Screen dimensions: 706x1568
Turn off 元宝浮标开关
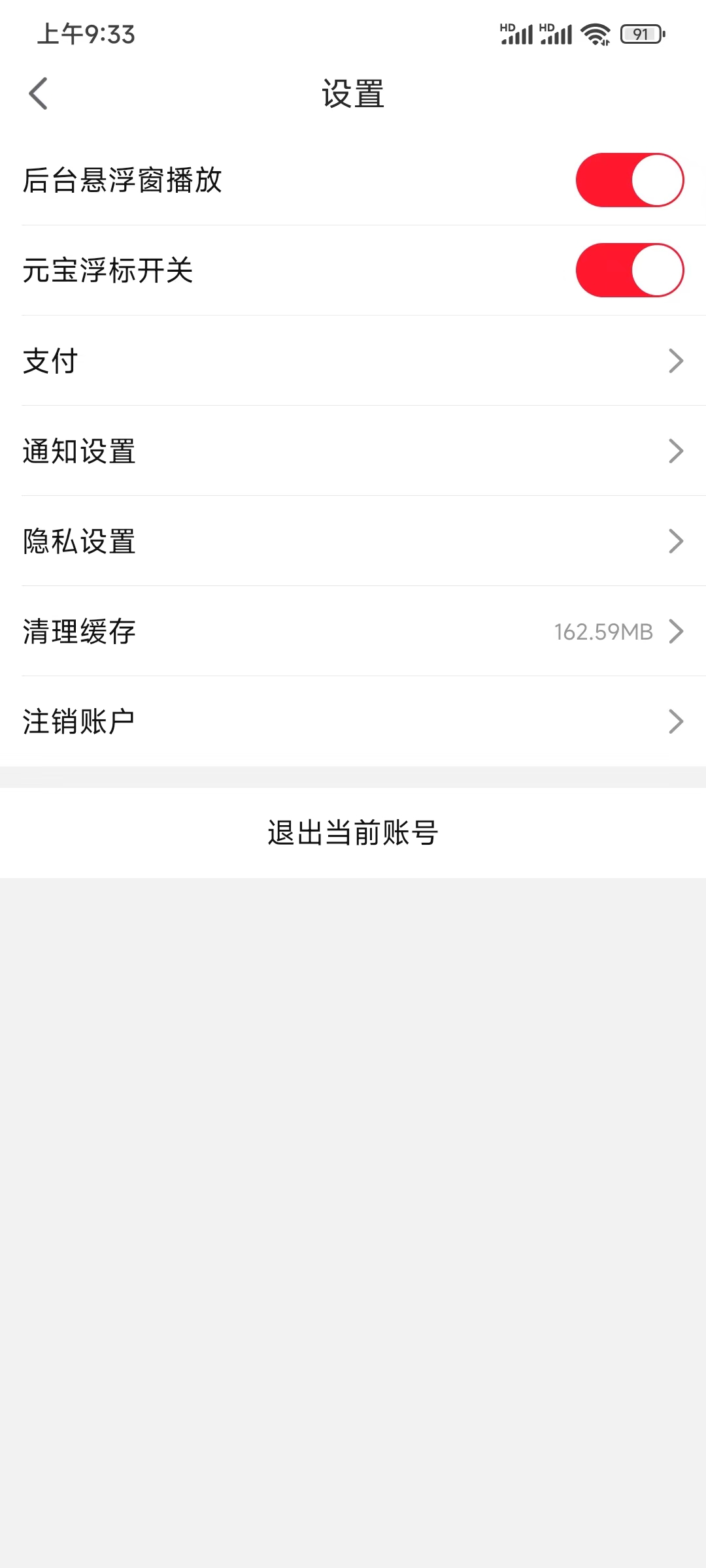630,270
